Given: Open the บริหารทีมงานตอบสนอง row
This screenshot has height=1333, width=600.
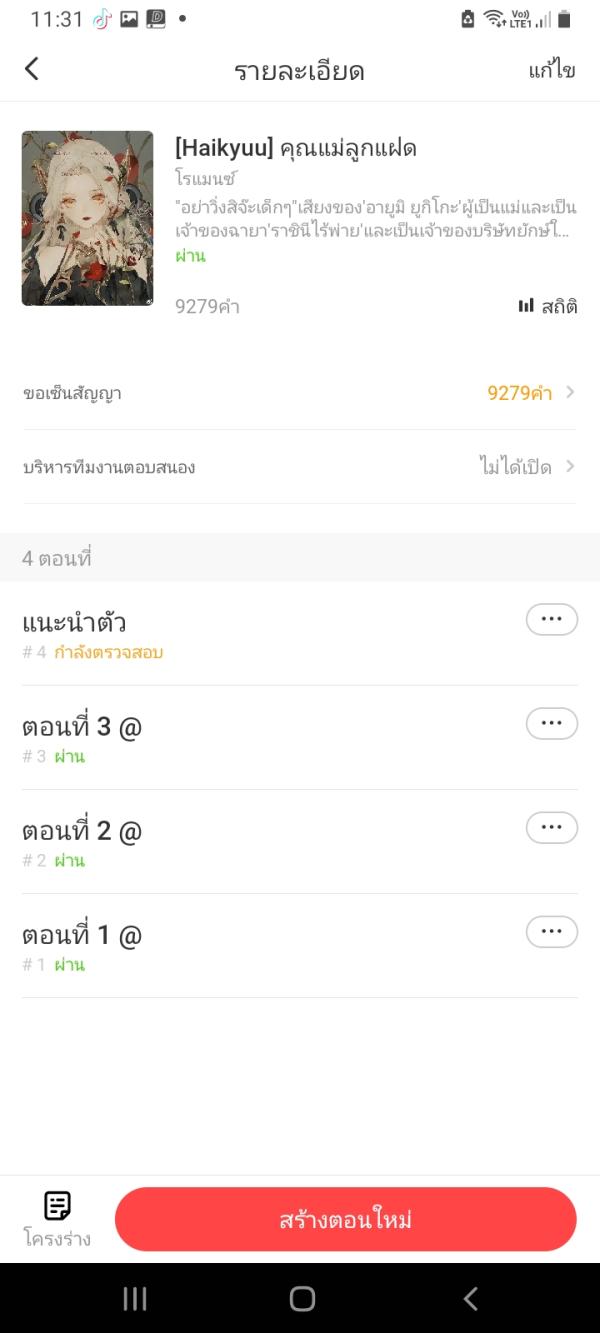Looking at the screenshot, I should pyautogui.click(x=299, y=467).
